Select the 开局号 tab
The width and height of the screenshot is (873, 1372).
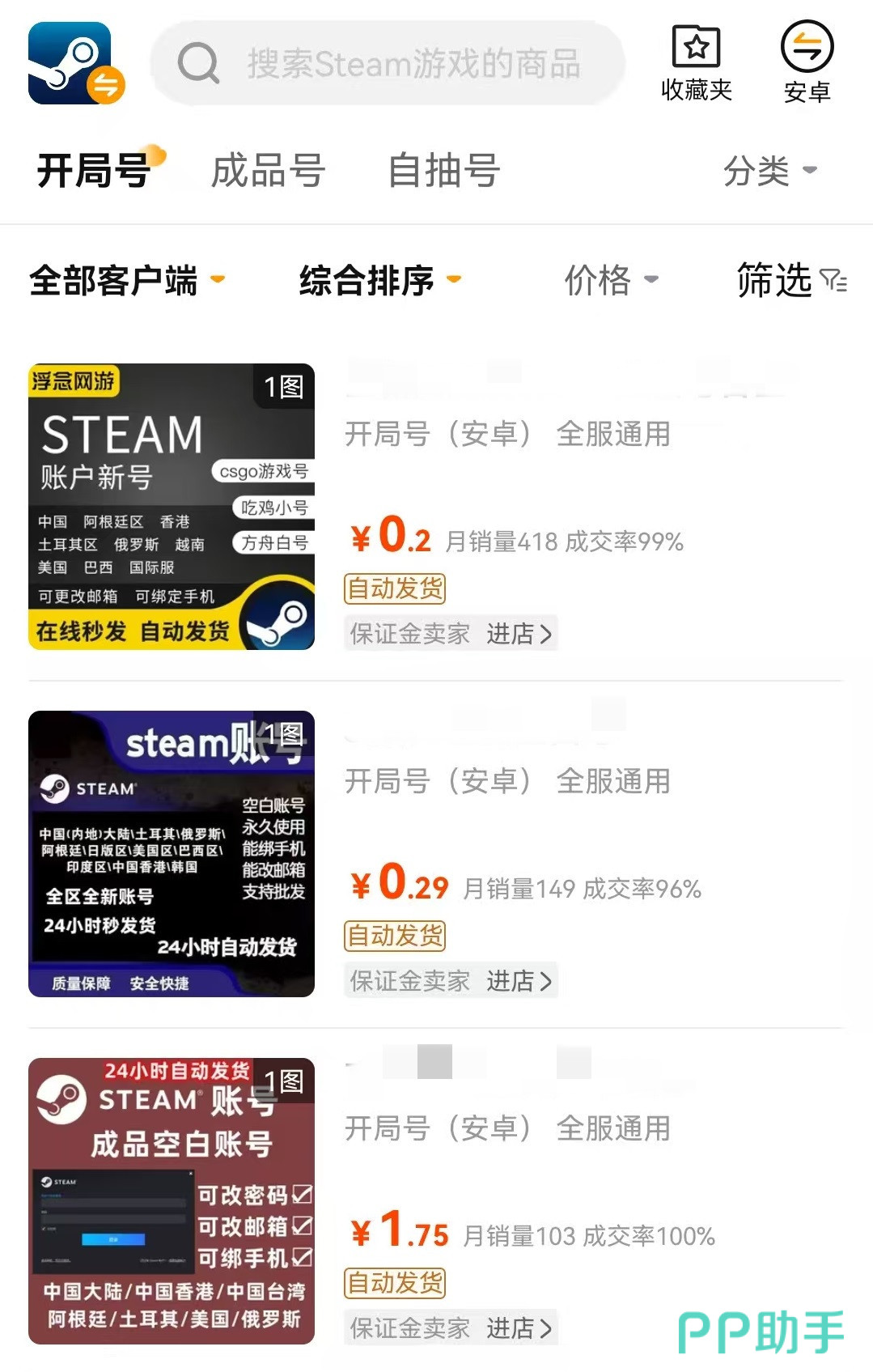[x=95, y=171]
